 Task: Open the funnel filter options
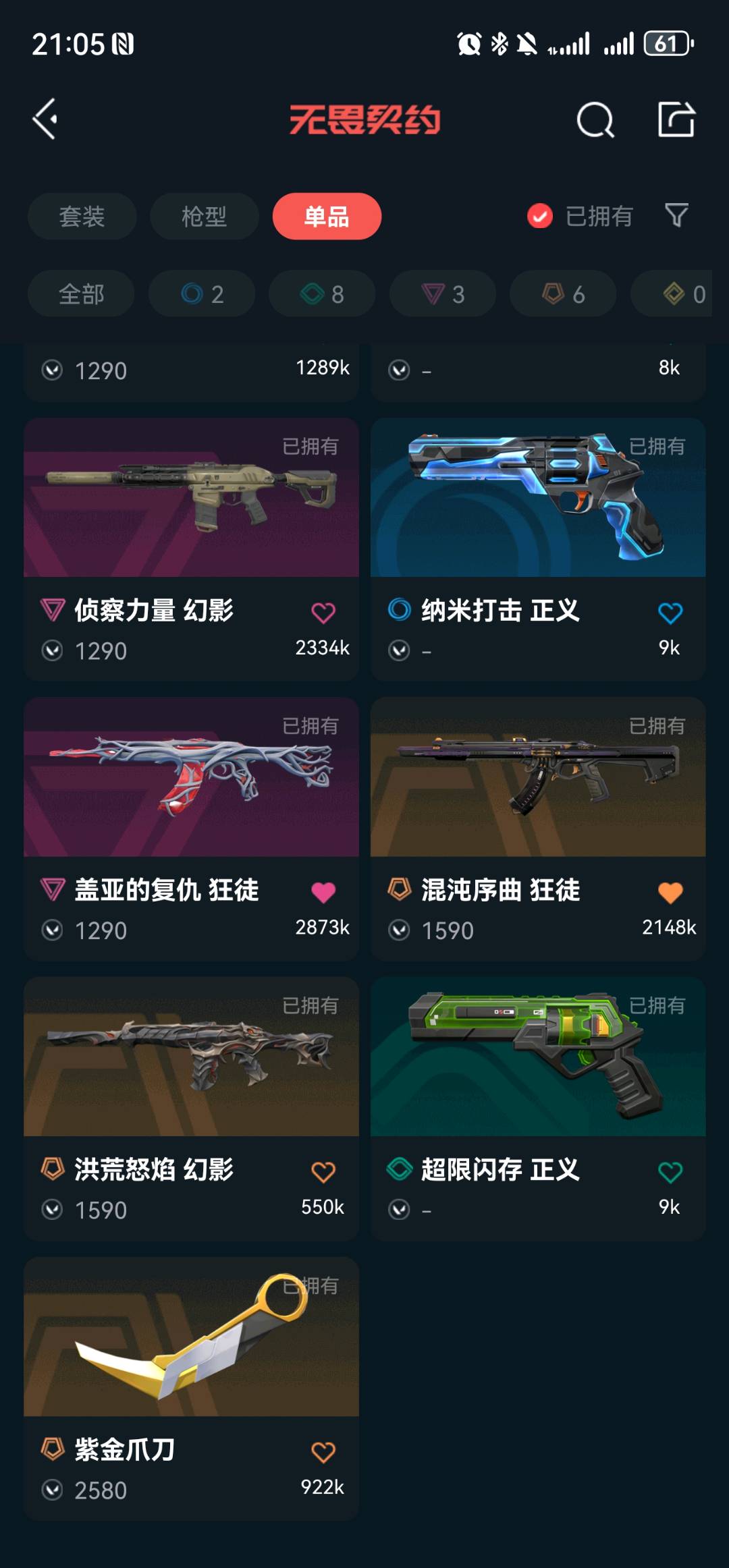click(x=676, y=216)
